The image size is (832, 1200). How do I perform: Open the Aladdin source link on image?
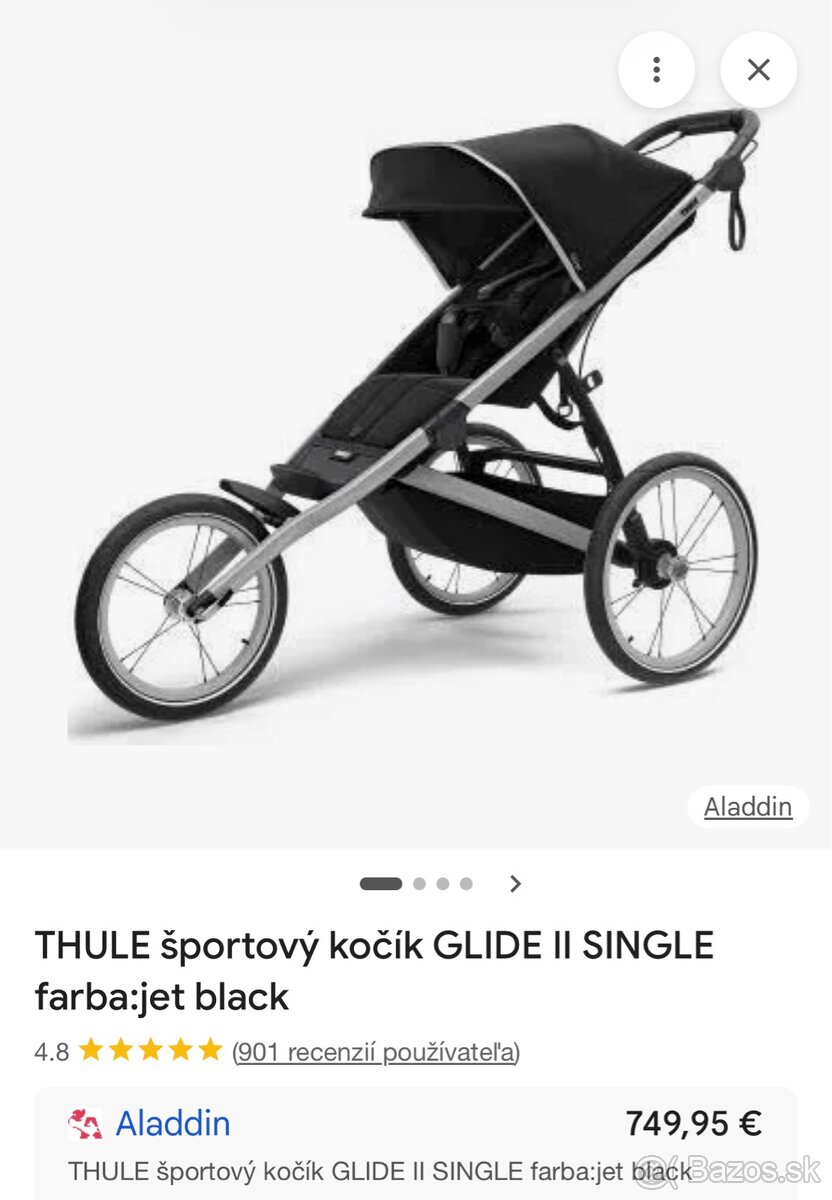pos(747,807)
